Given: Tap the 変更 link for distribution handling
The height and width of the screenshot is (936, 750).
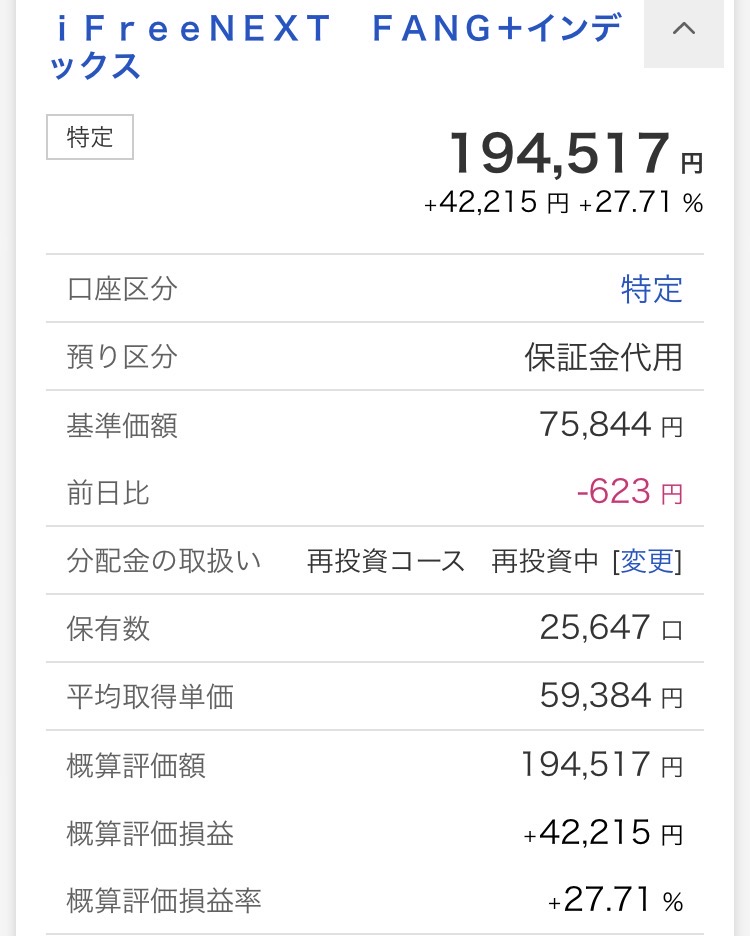Looking at the screenshot, I should 648,562.
